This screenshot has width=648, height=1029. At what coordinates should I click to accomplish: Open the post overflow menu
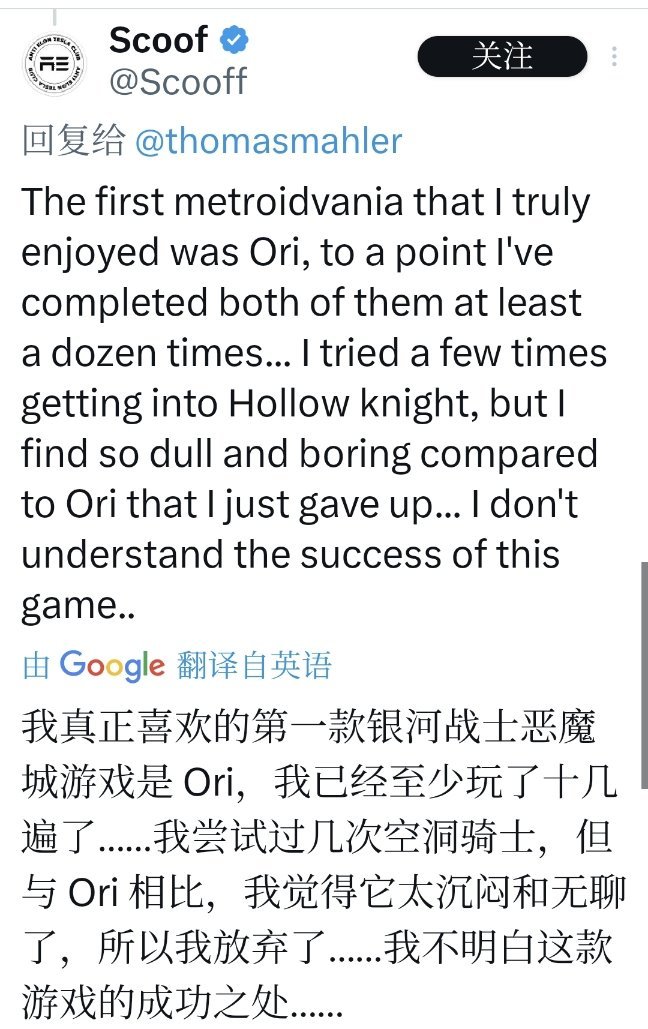click(615, 57)
